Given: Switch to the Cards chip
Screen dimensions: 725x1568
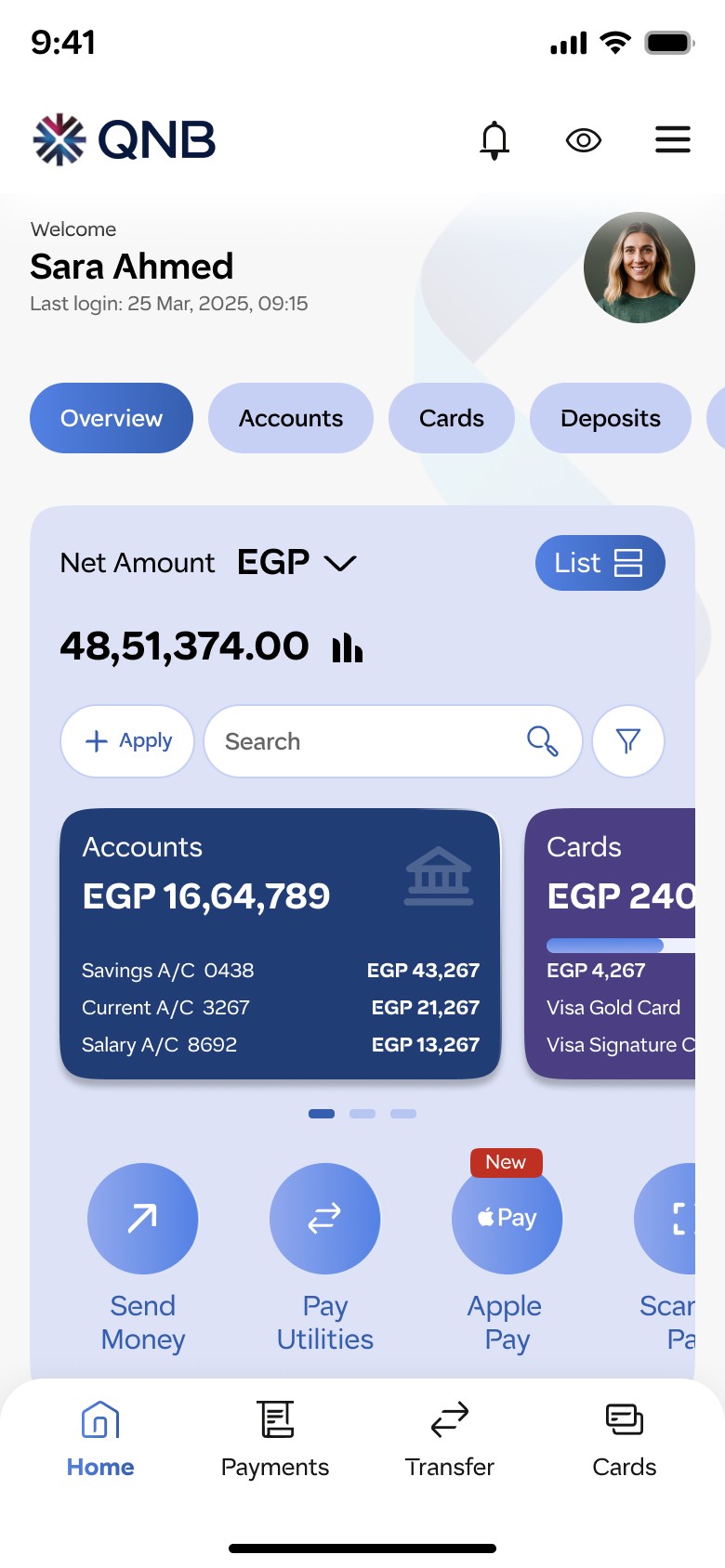Looking at the screenshot, I should click(452, 418).
